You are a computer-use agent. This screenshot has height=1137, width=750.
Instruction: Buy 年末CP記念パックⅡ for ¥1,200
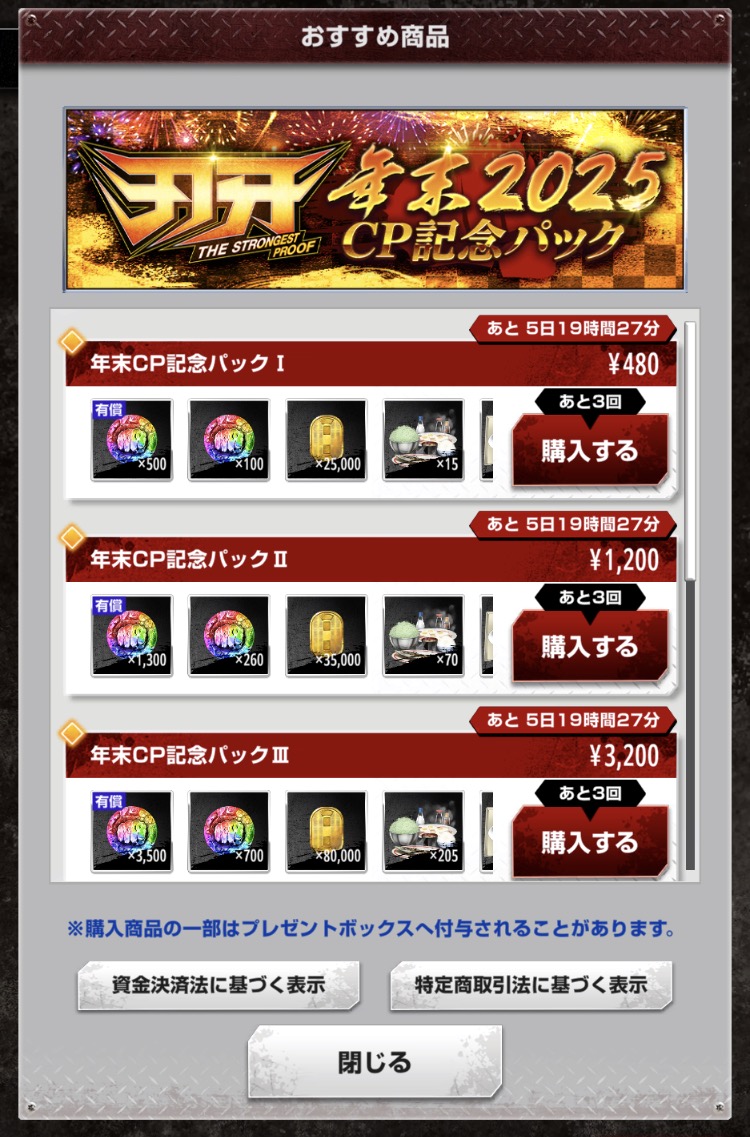(590, 647)
